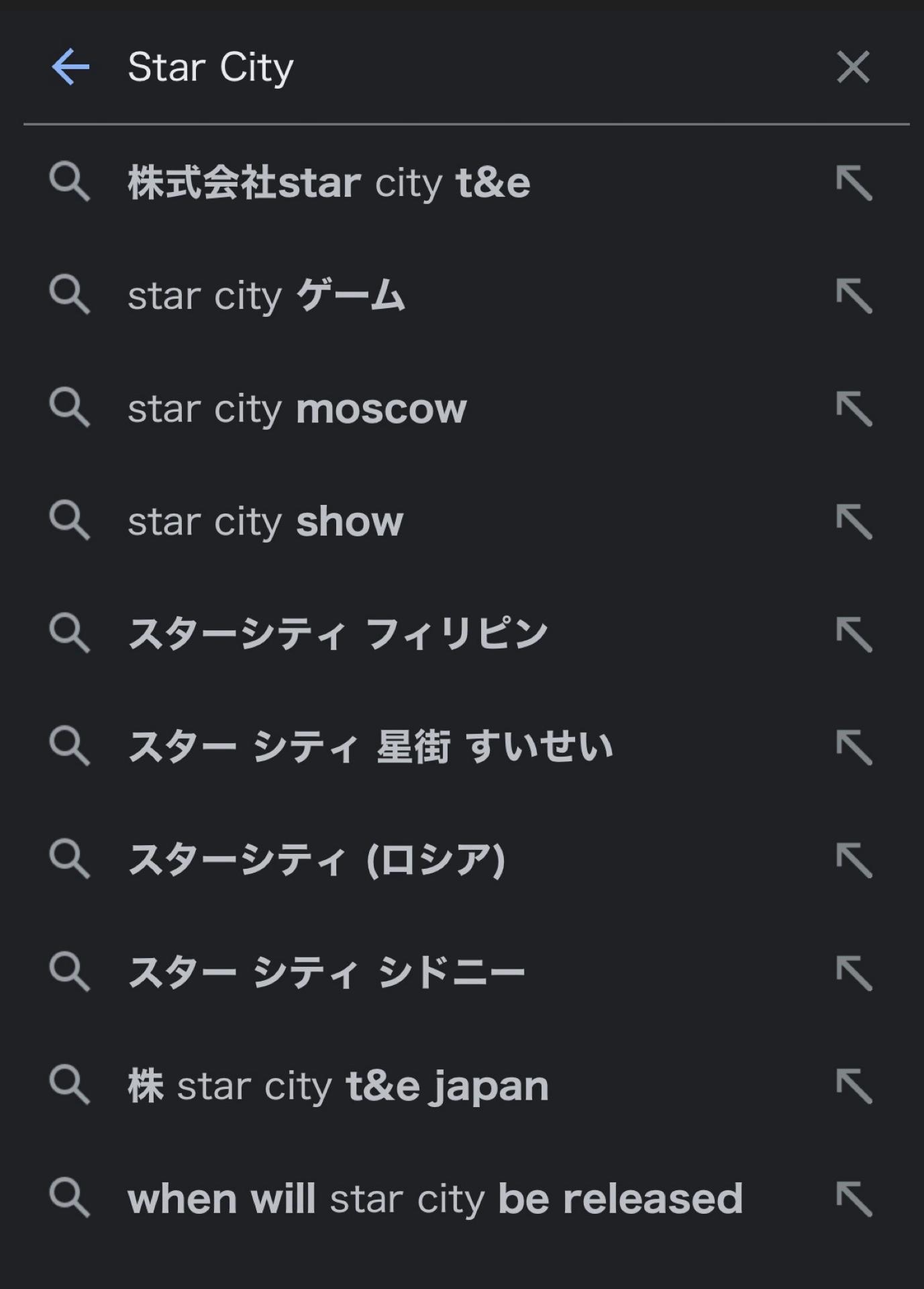This screenshot has width=924, height=1289.
Task: Tap the arrow next to スター シティ シドニー
Action: click(854, 972)
